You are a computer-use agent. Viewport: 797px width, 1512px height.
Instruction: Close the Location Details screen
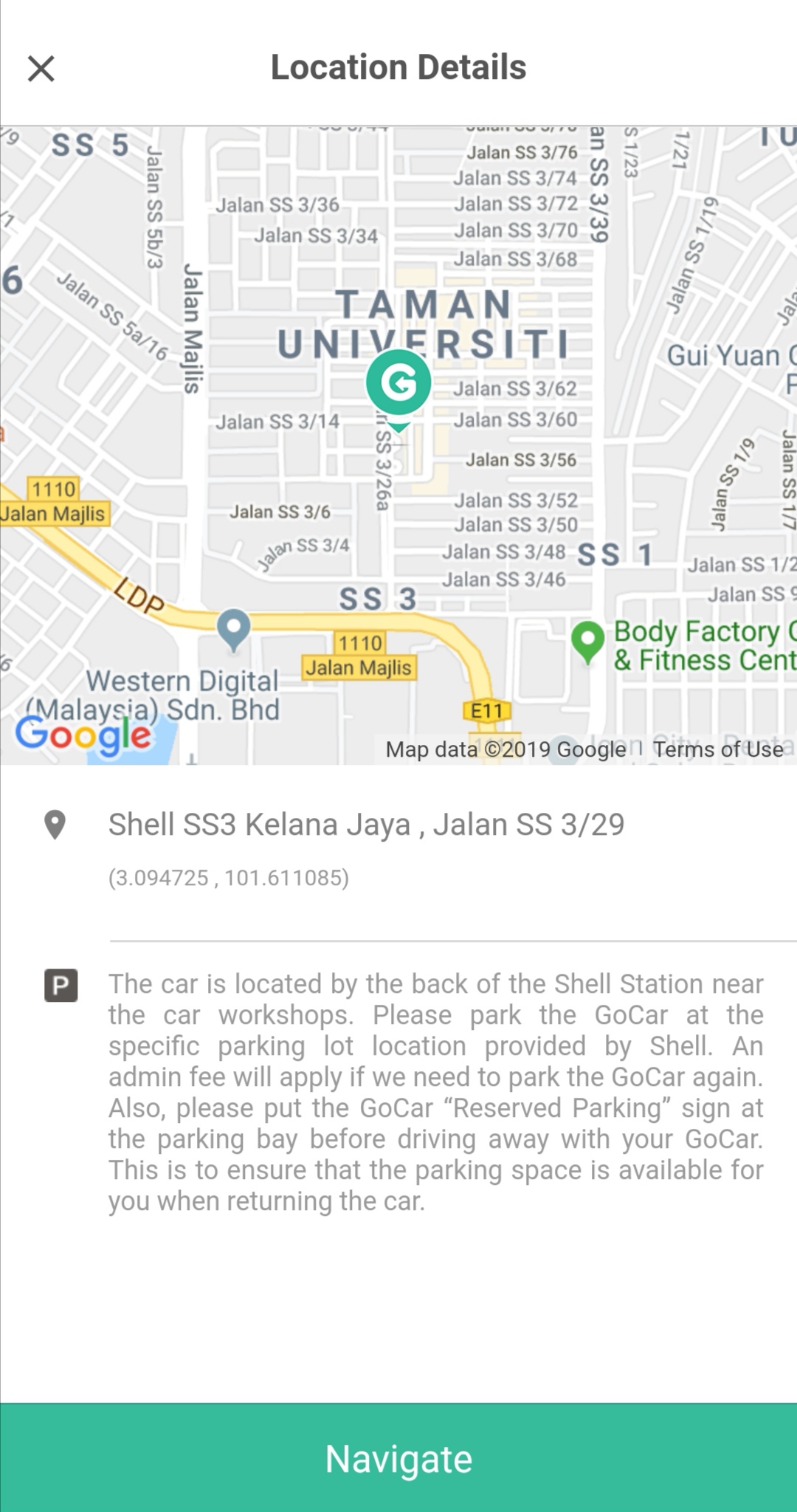point(41,69)
